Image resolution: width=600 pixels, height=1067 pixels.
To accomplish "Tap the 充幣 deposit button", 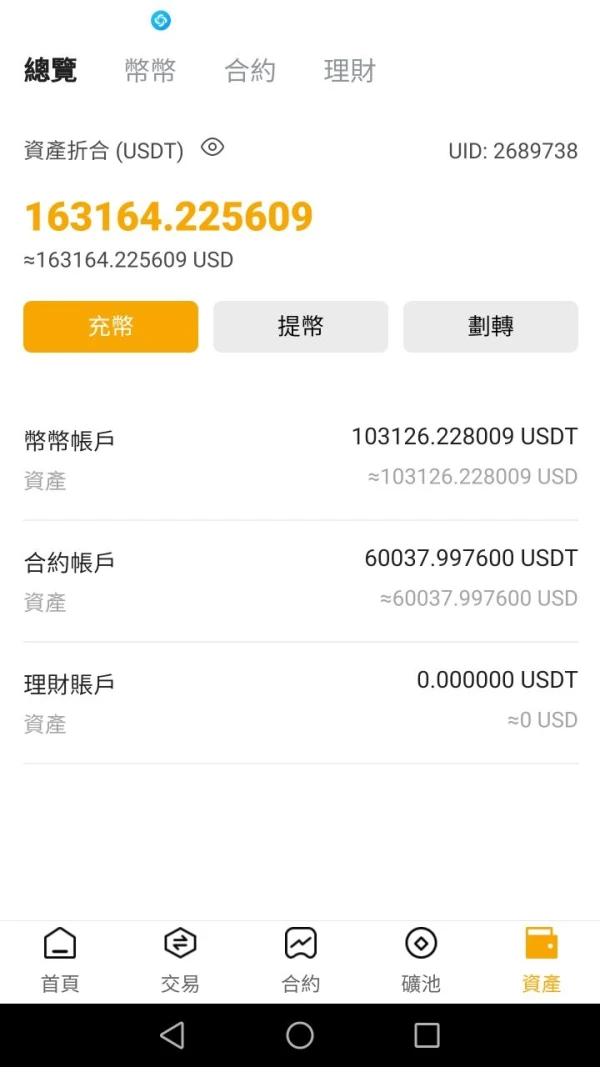I will [111, 327].
